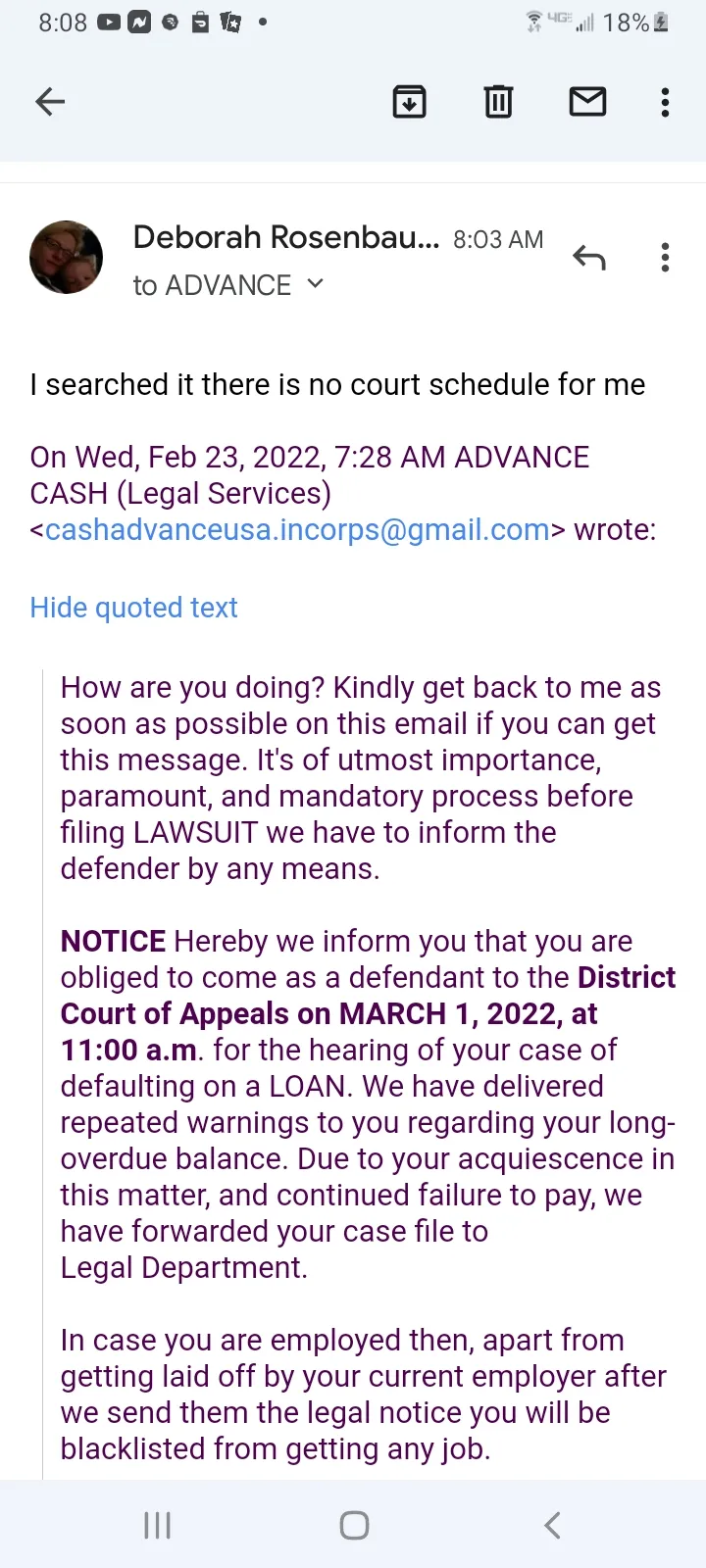Open recent apps from navigation bar
706x1568 pixels.
point(157,1525)
